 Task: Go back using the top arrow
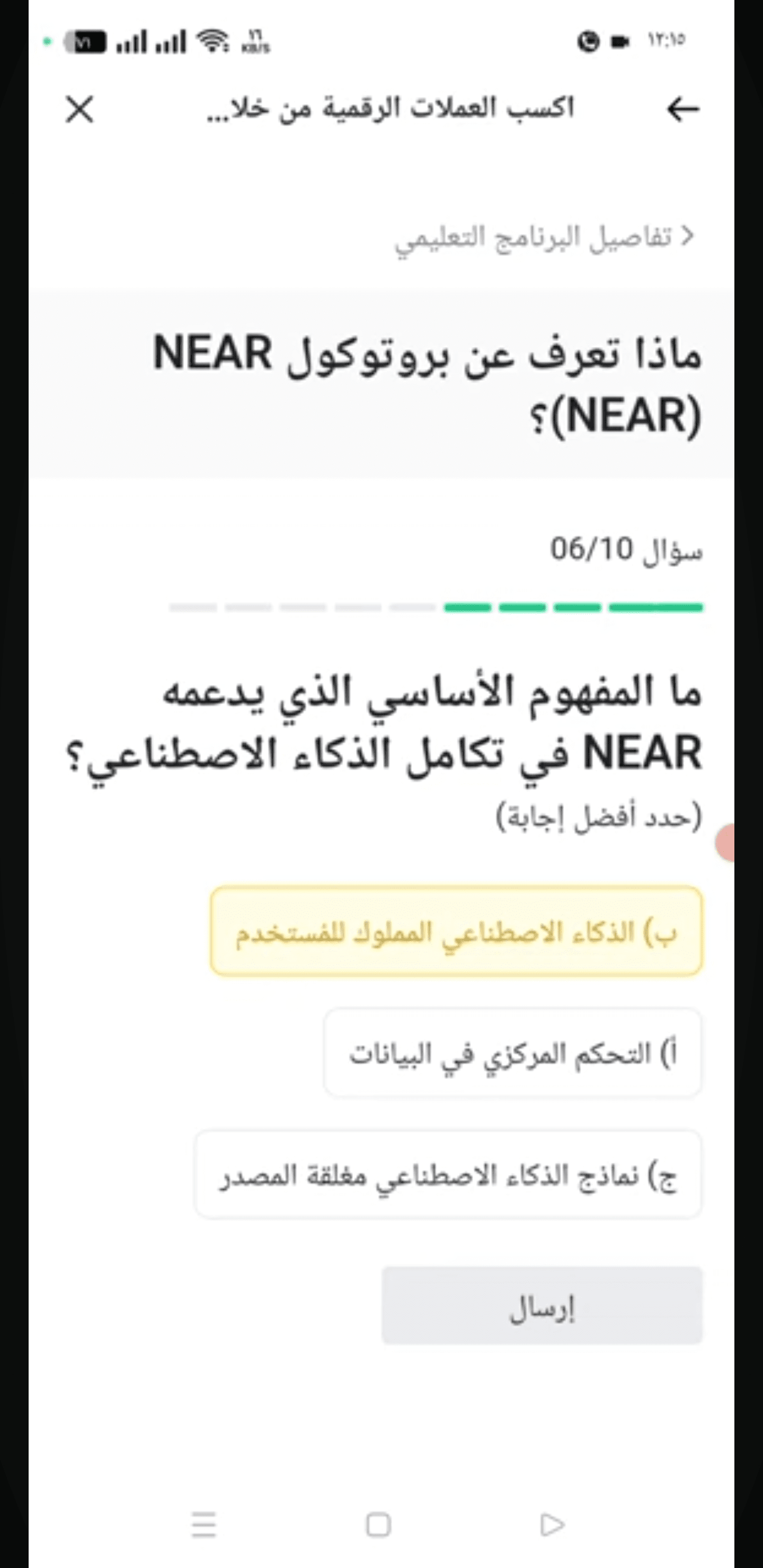[x=683, y=110]
